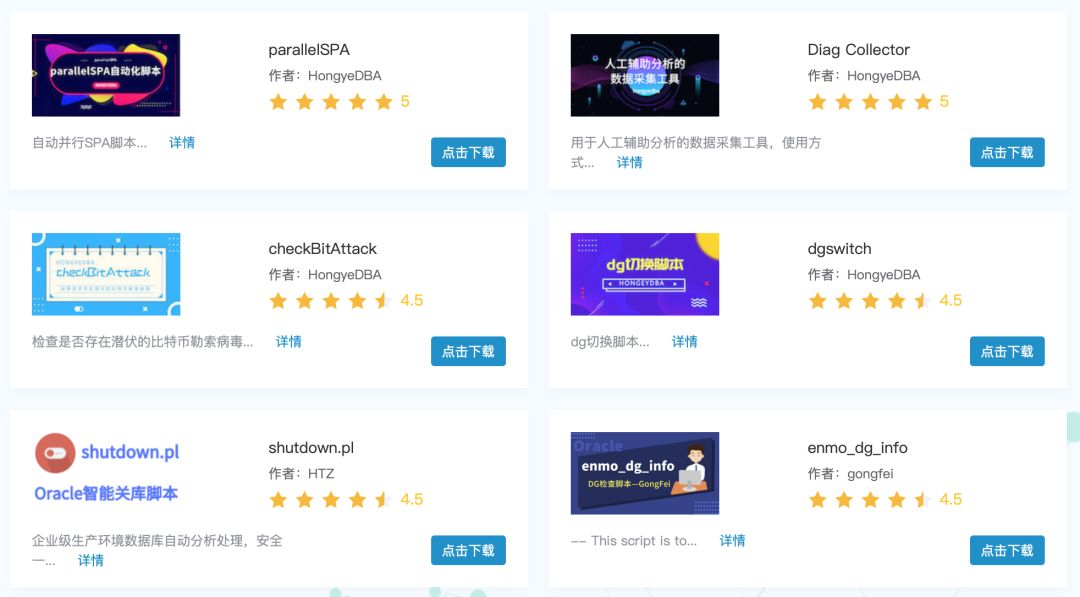Viewport: 1080px width, 597px height.
Task: Open shutdown.pl details link
Action: [x=91, y=560]
